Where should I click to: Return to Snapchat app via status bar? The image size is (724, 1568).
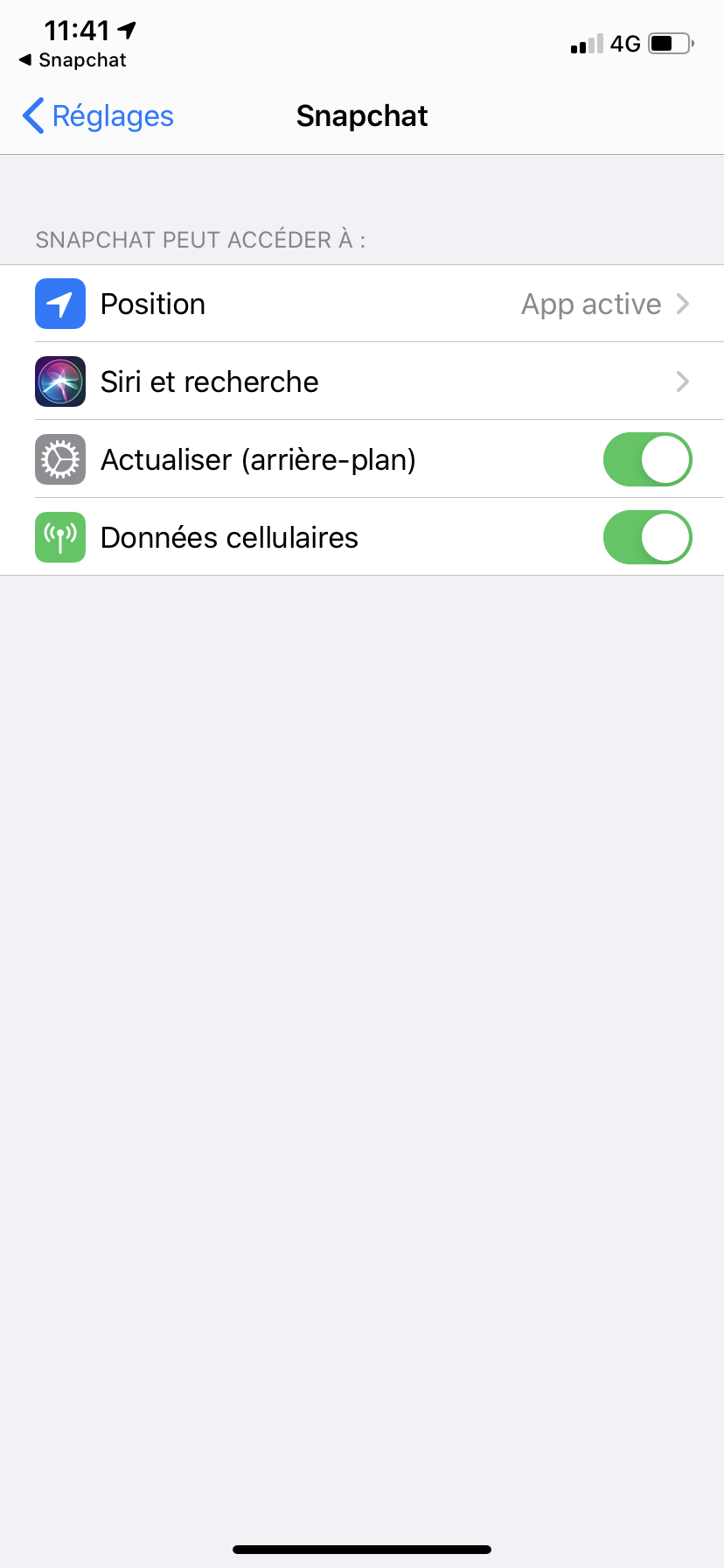[73, 60]
